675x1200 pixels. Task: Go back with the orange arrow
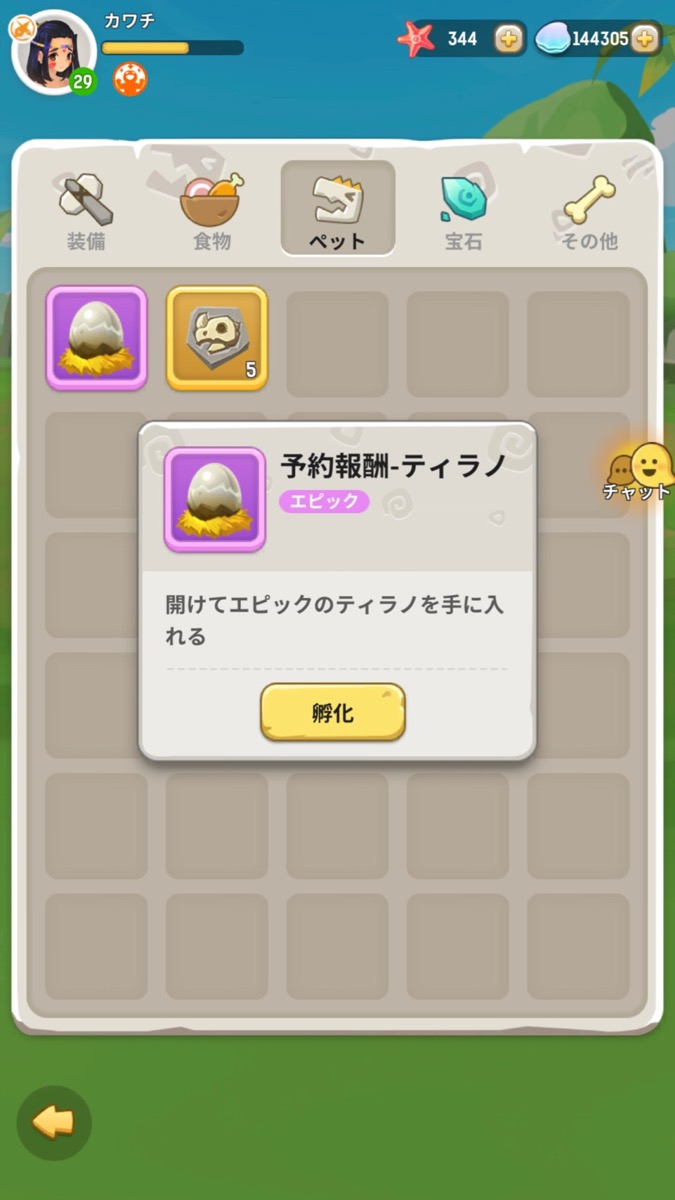pos(54,1123)
